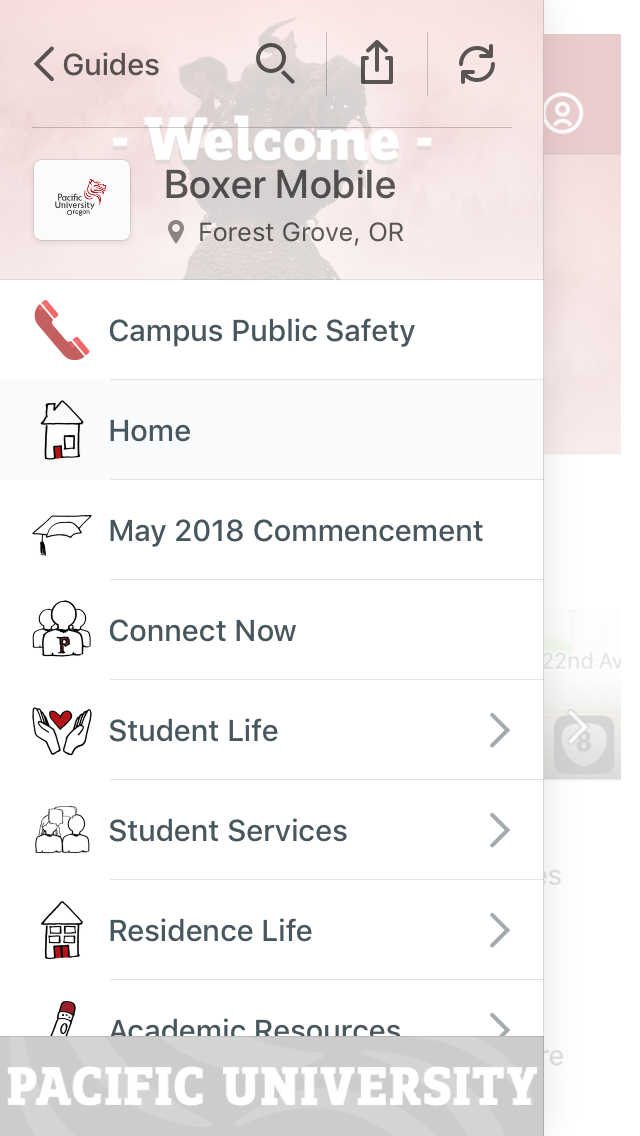
Task: Call Campus Public Safety
Action: tap(261, 331)
